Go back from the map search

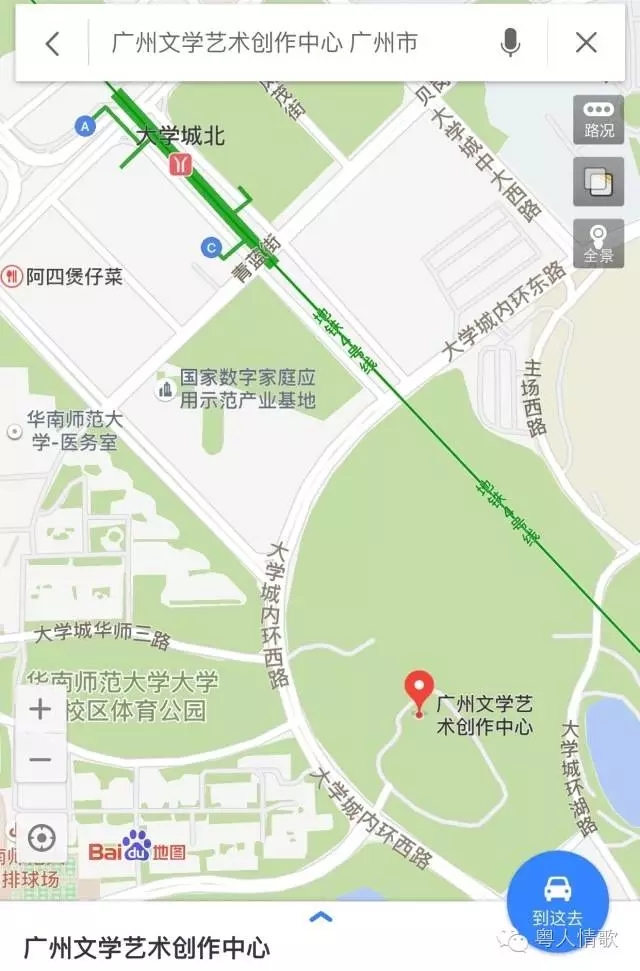(53, 42)
